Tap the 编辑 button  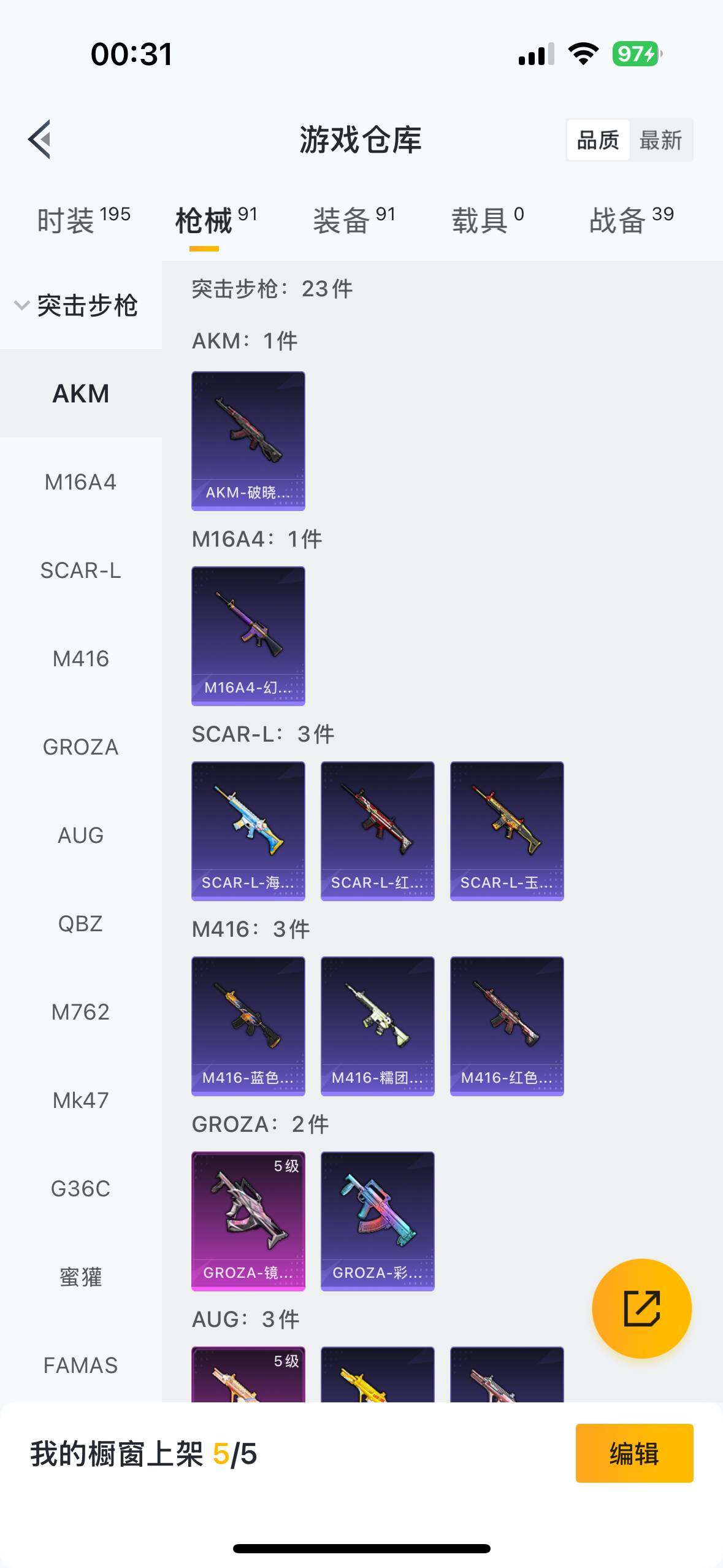click(634, 1453)
